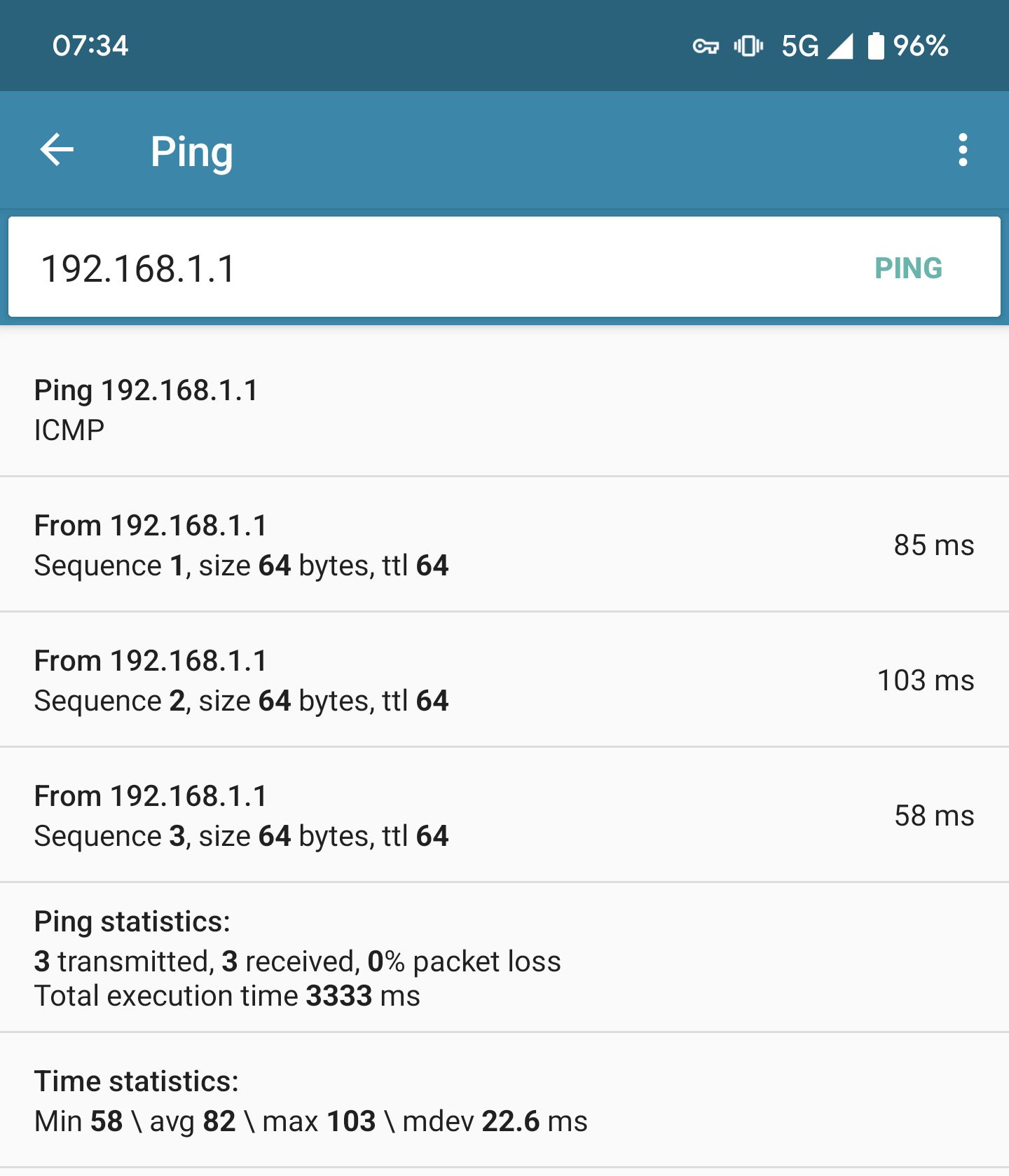Select the 0% packet loss statistics line

coord(297,961)
